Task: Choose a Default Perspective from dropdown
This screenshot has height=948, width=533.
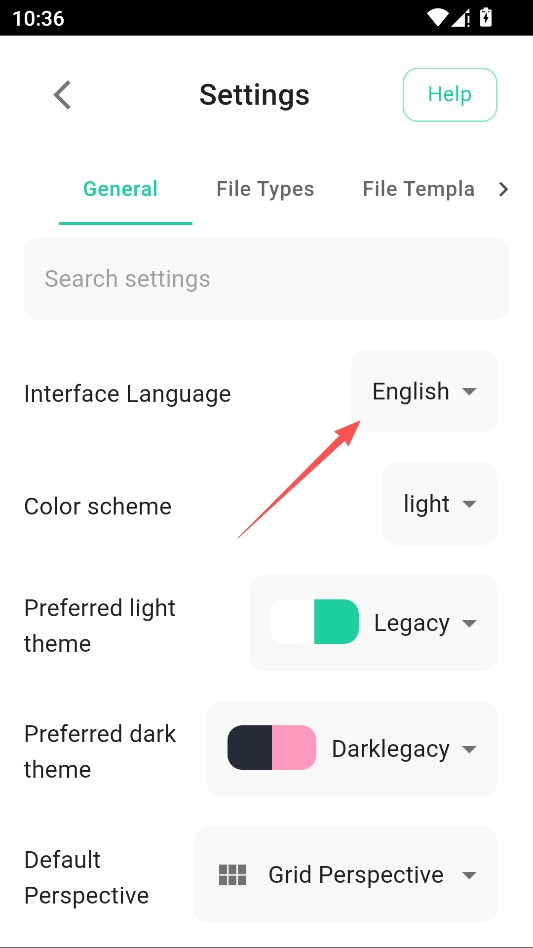Action: 346,874
